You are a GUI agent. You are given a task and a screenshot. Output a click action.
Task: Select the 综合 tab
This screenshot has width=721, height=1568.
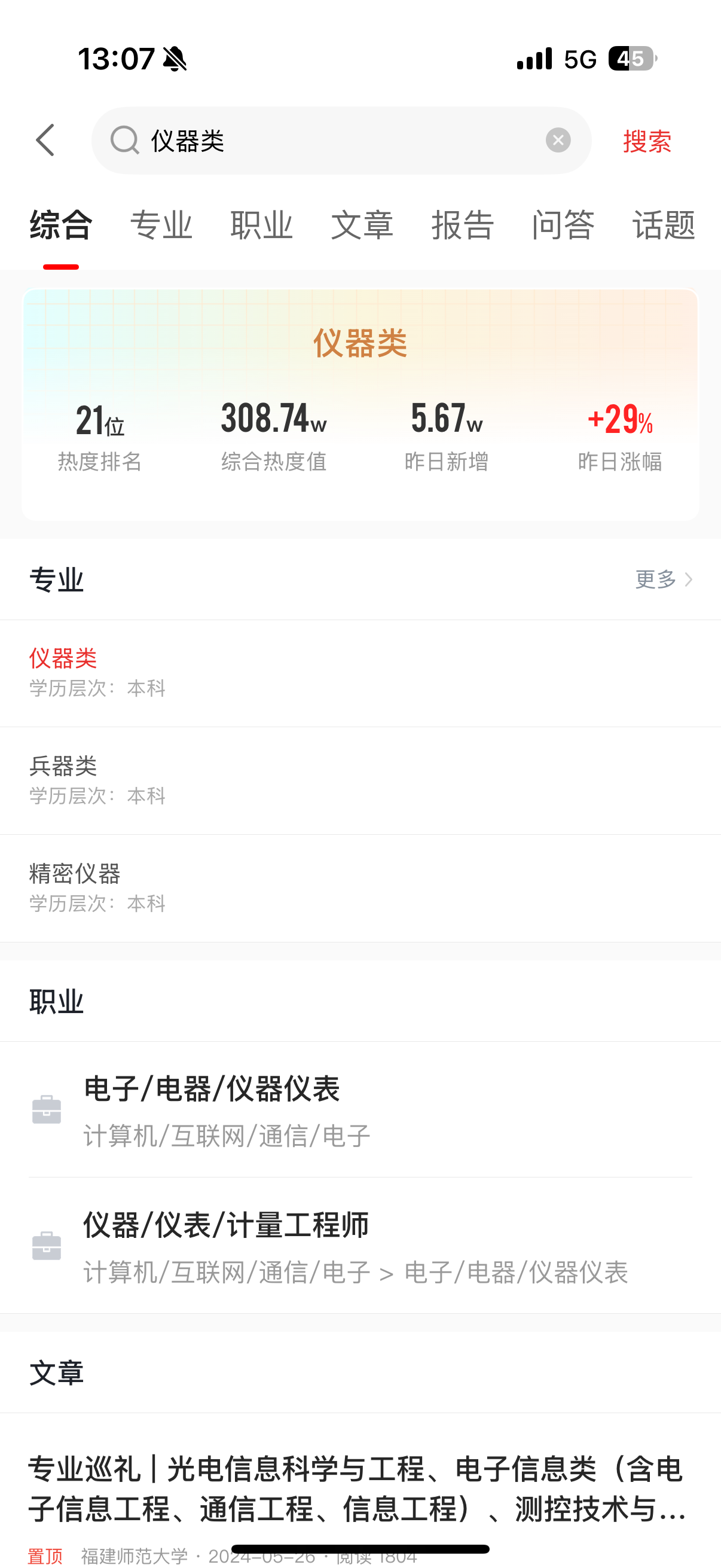click(61, 225)
